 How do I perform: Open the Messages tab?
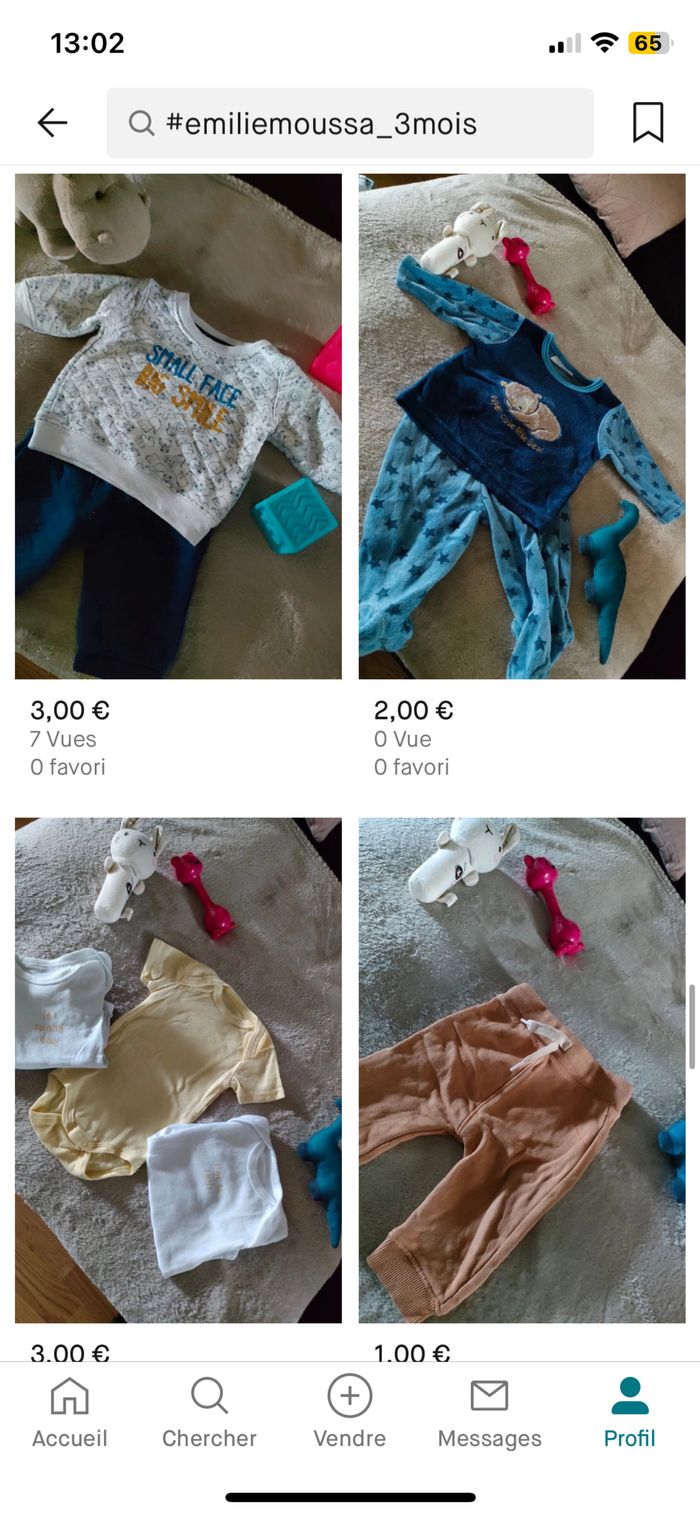489,1412
